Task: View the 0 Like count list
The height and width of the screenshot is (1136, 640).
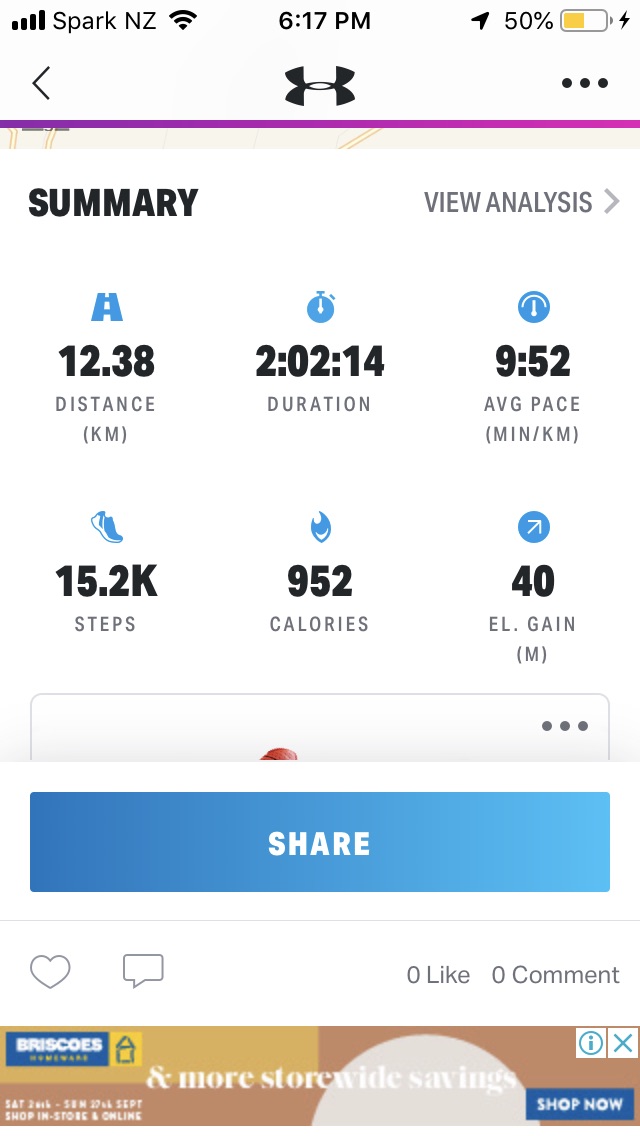Action: (x=438, y=975)
